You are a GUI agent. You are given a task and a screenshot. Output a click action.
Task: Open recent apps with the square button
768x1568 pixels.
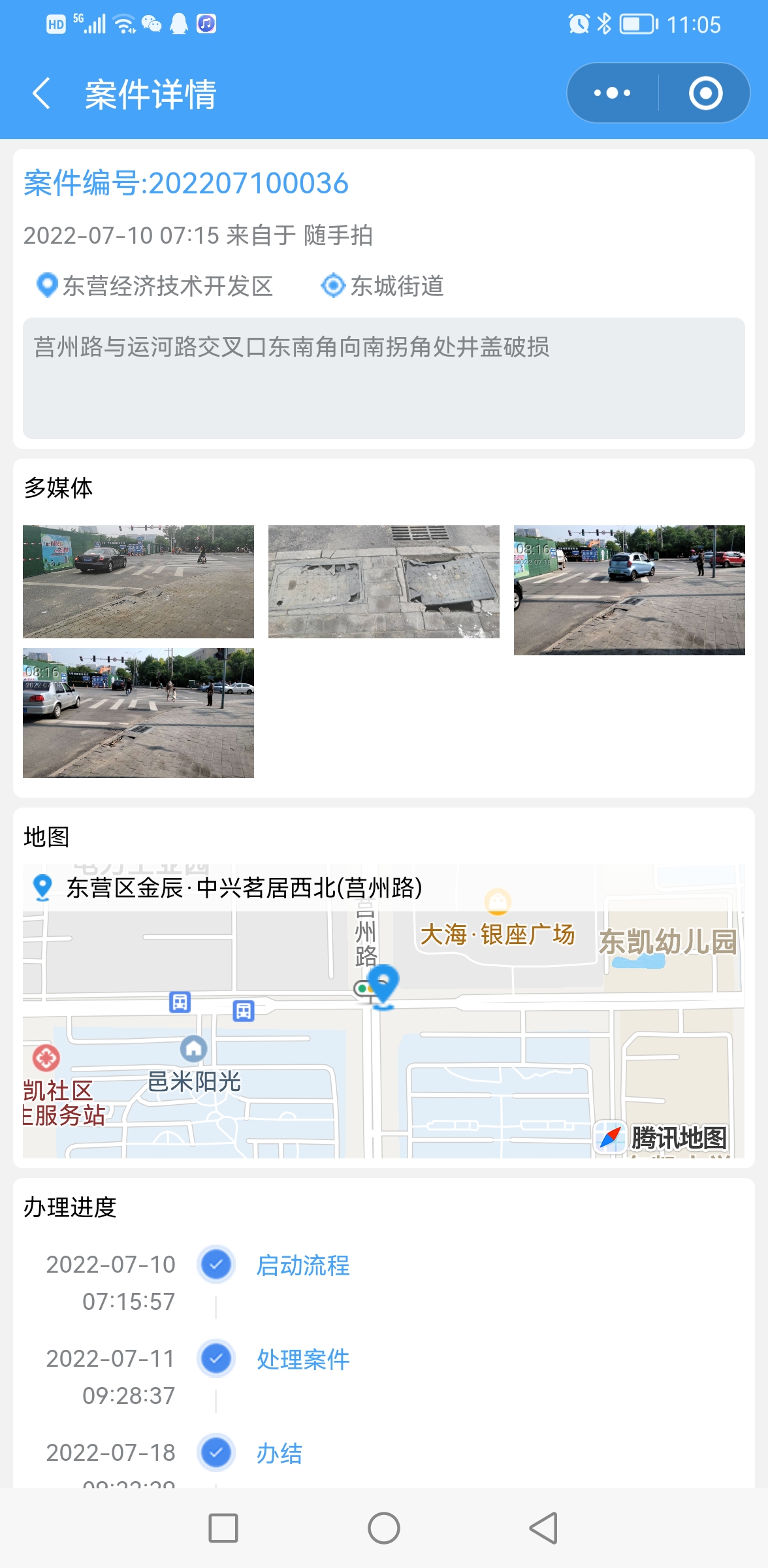pyautogui.click(x=223, y=1528)
